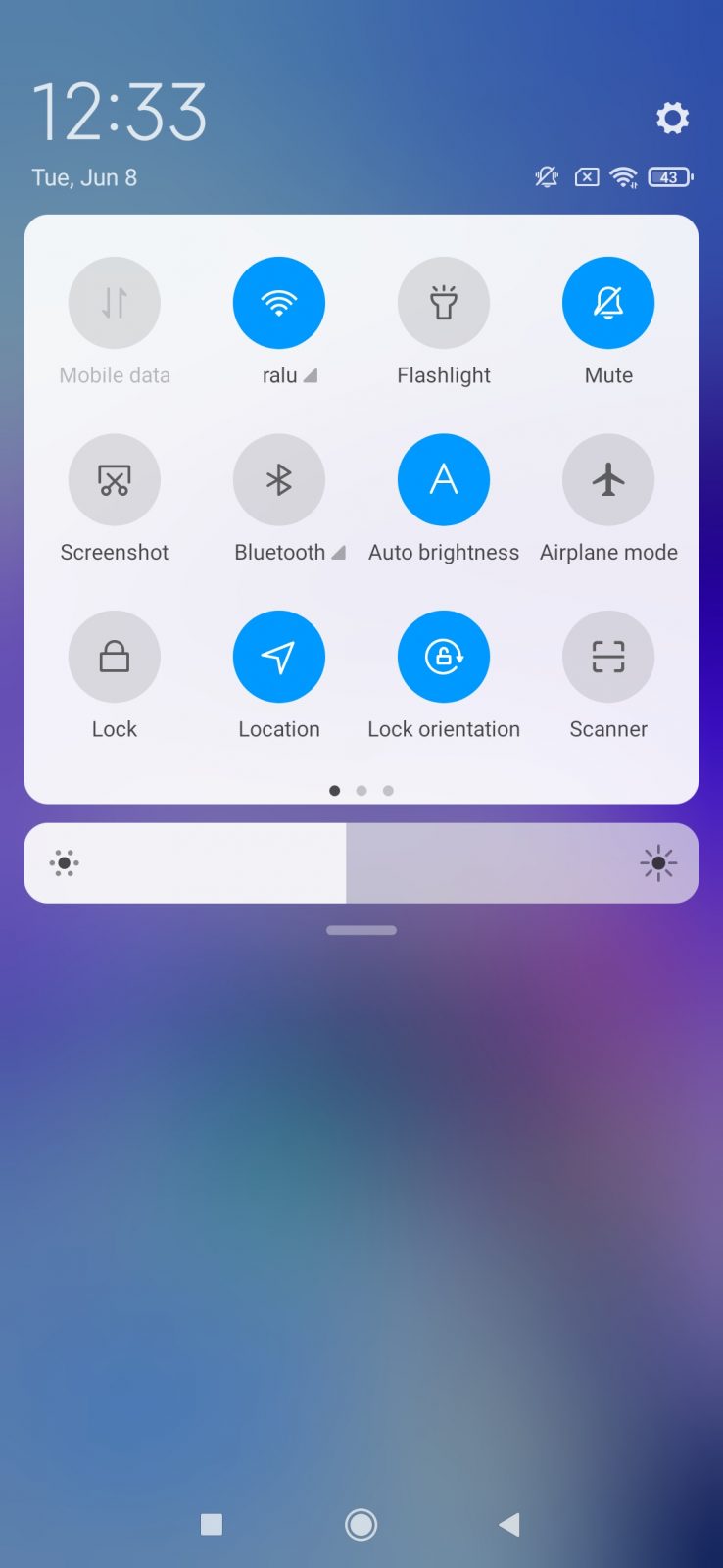Open the Scanner
Screen dimensions: 723x1568
(x=608, y=658)
